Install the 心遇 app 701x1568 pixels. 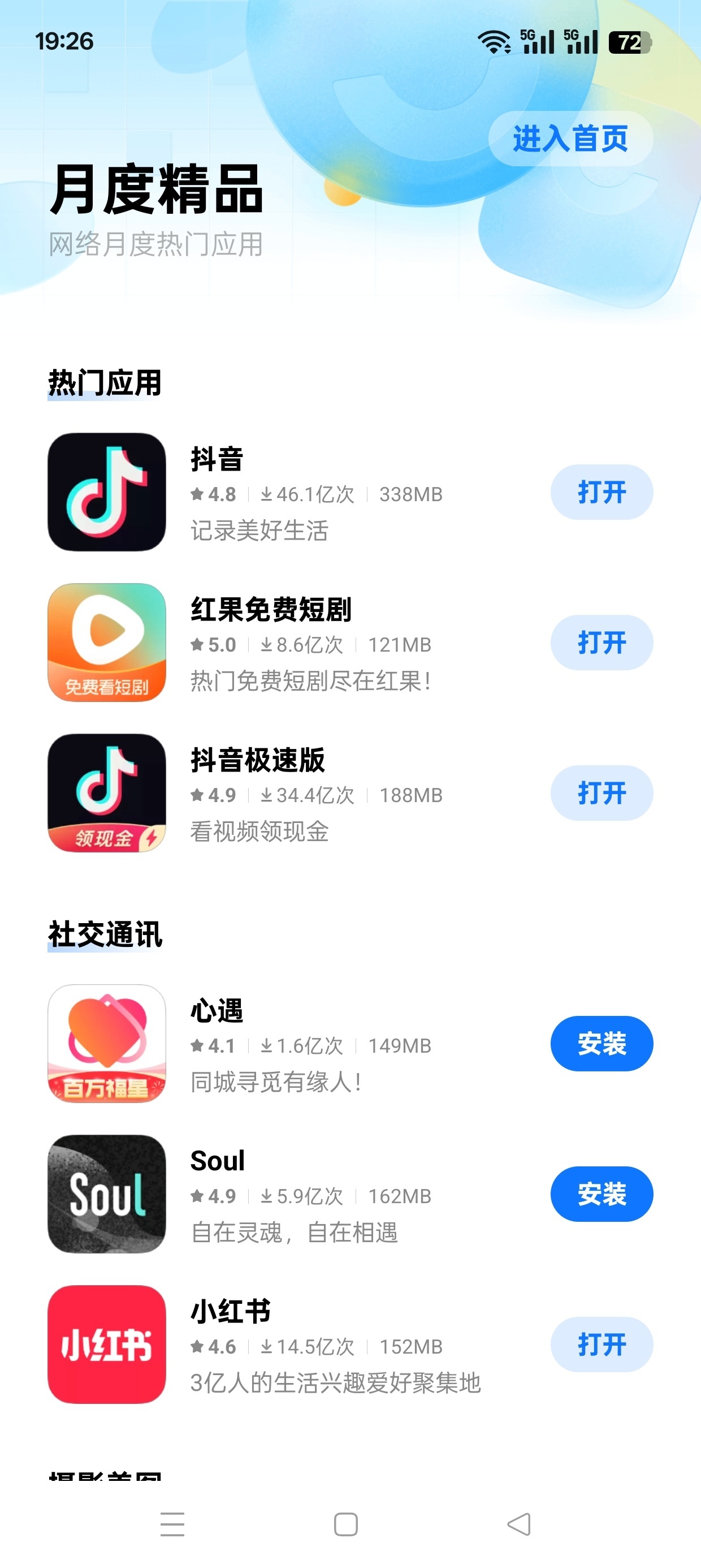click(601, 1043)
